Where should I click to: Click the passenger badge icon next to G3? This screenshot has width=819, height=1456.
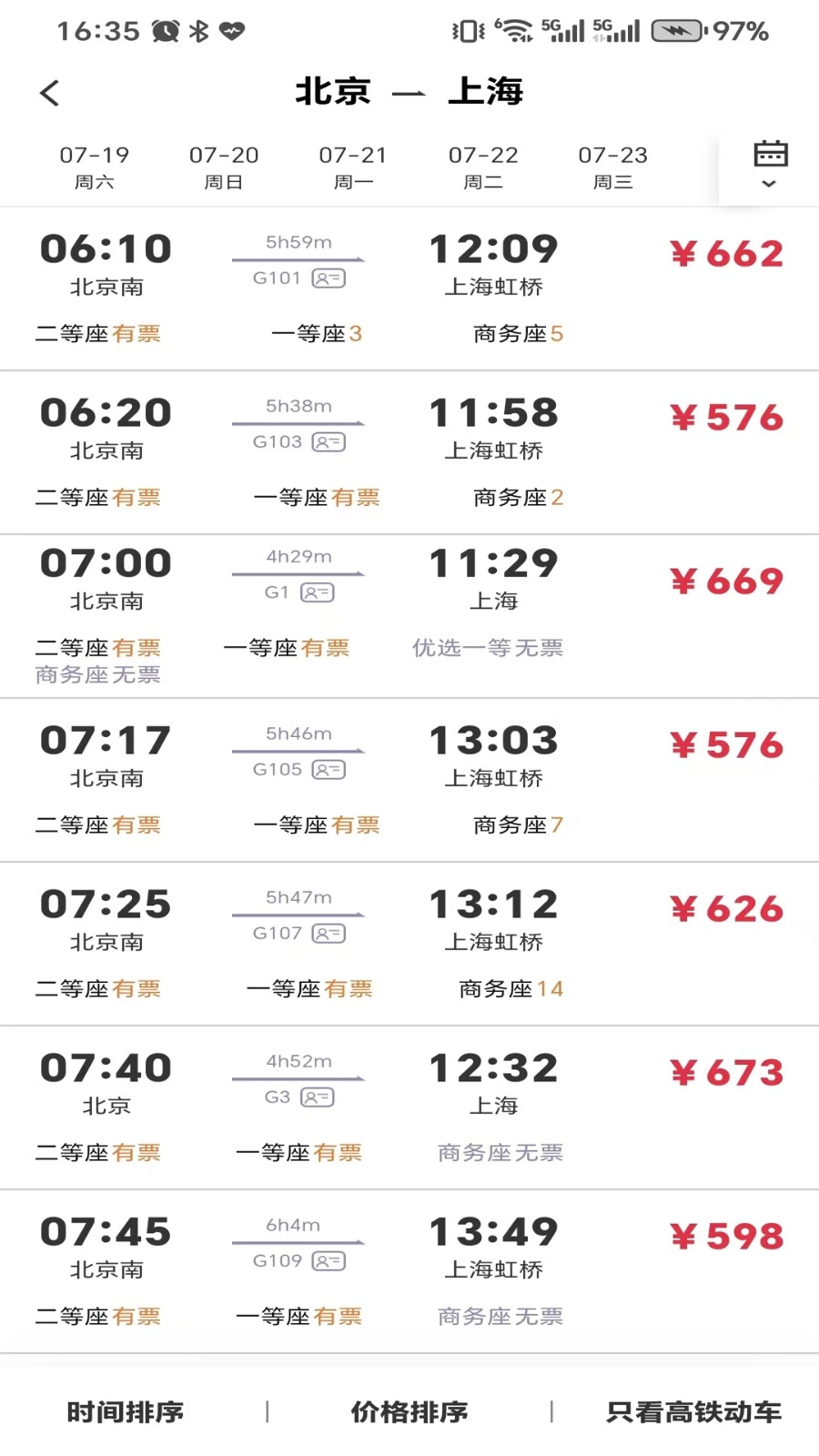316,1097
